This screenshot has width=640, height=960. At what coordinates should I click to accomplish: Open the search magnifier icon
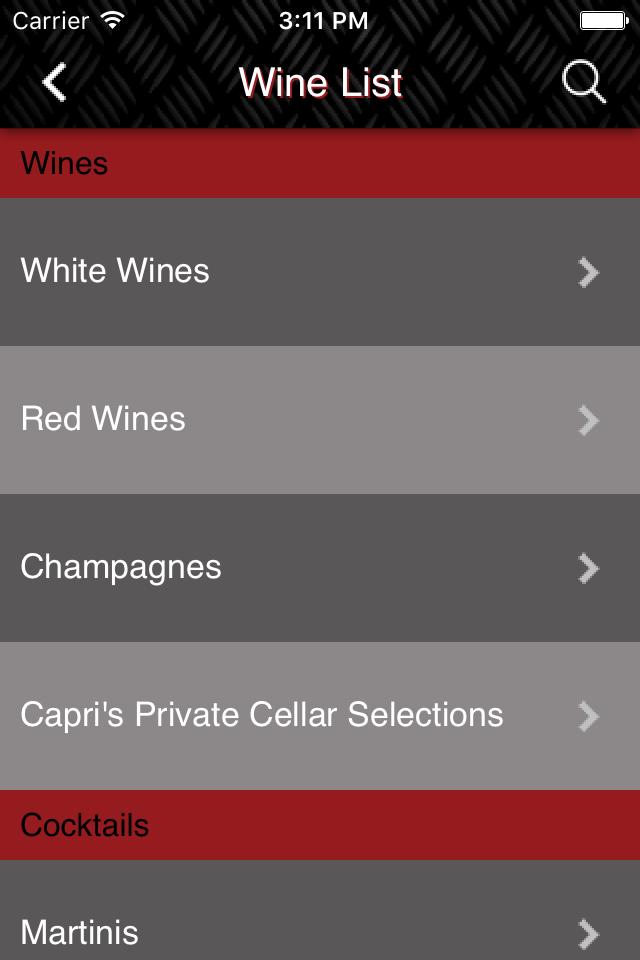click(584, 82)
